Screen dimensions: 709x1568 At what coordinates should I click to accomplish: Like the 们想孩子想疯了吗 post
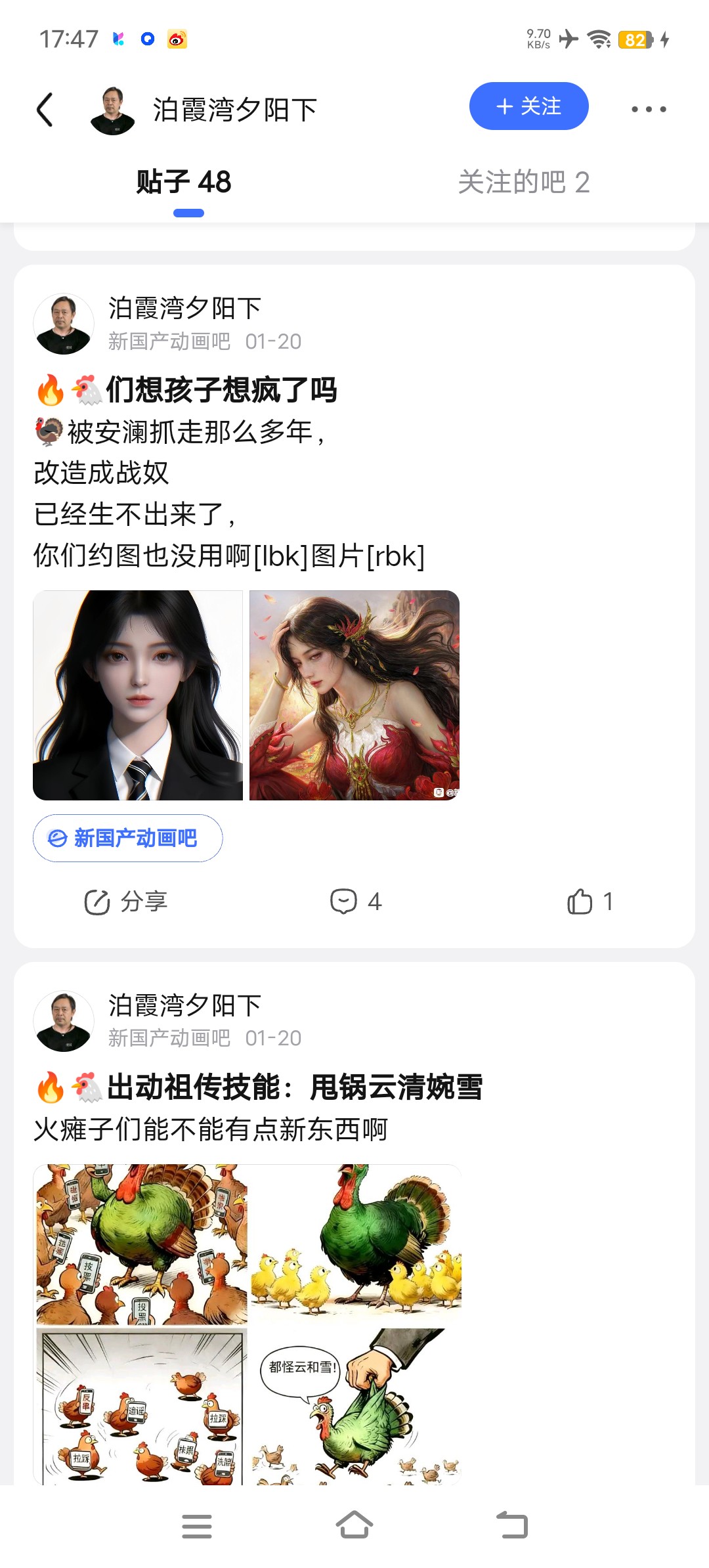pos(590,902)
